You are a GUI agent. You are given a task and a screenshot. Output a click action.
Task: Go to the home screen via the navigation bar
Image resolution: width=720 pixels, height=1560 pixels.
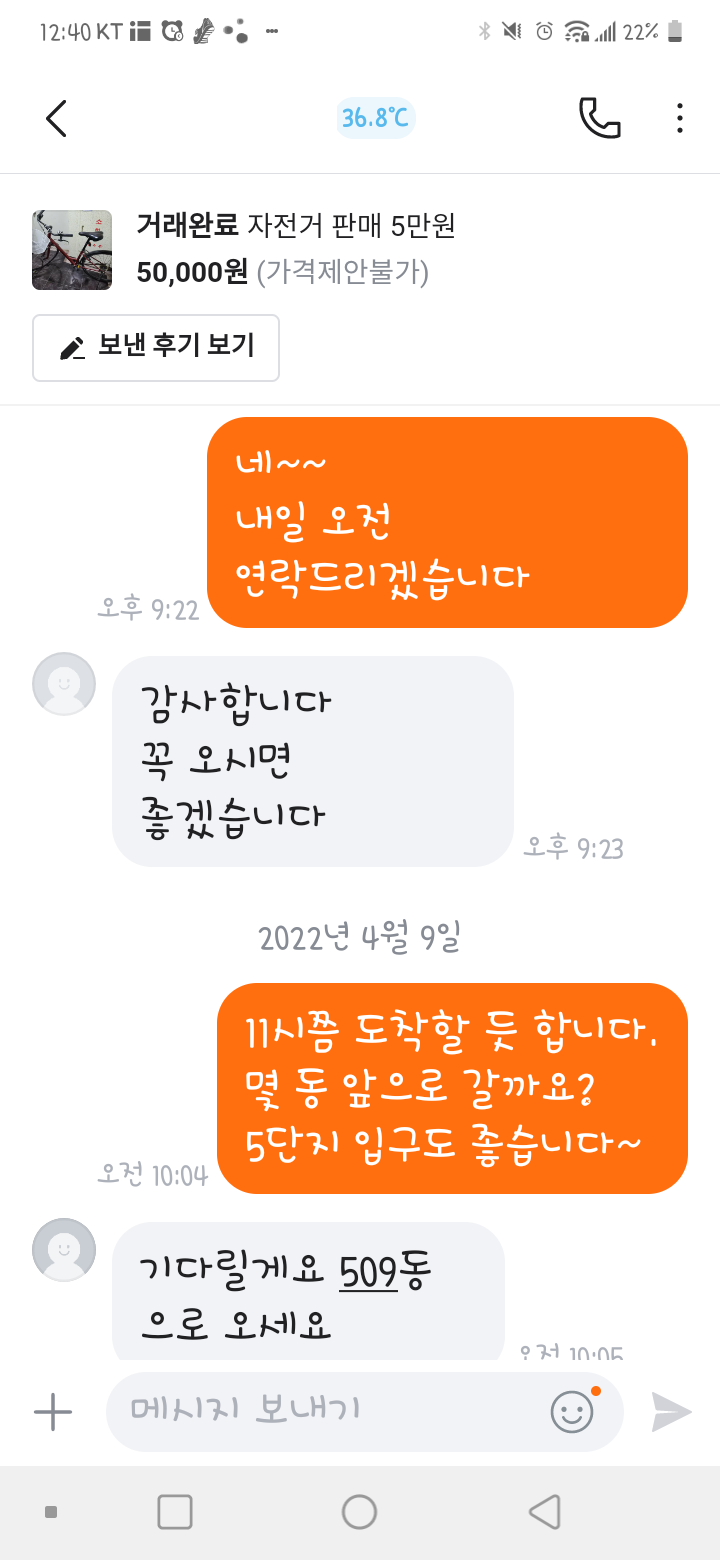pos(359,1511)
